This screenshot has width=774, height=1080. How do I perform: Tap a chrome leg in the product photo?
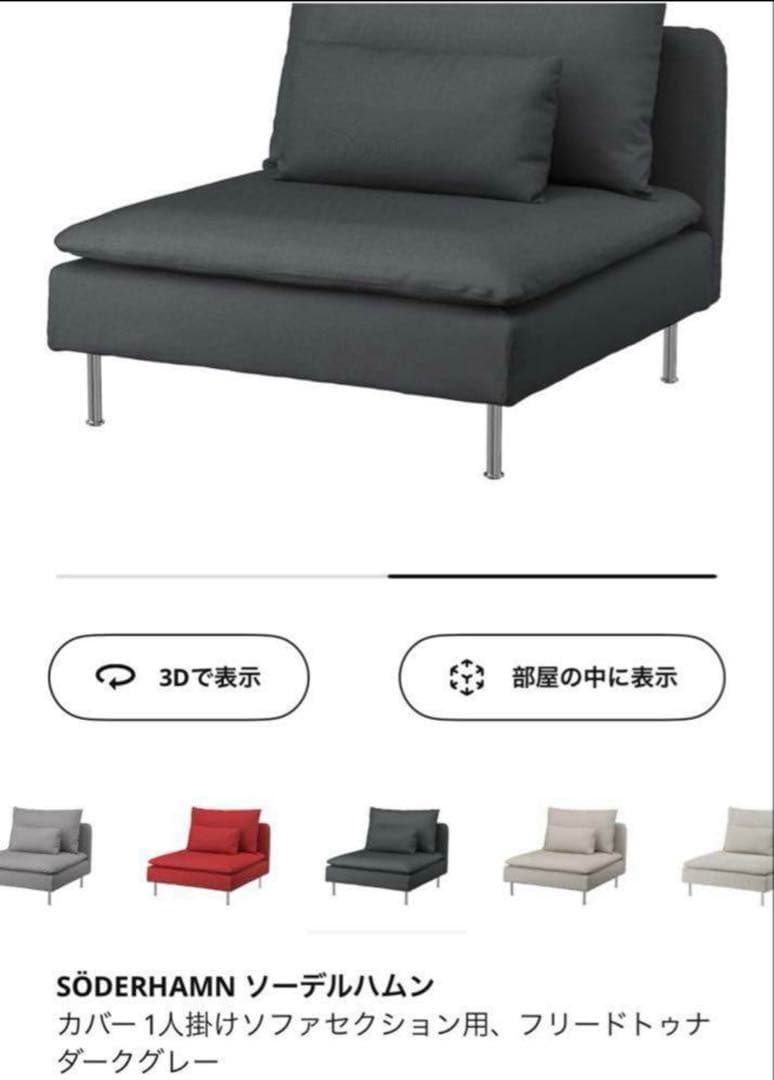pyautogui.click(x=95, y=390)
